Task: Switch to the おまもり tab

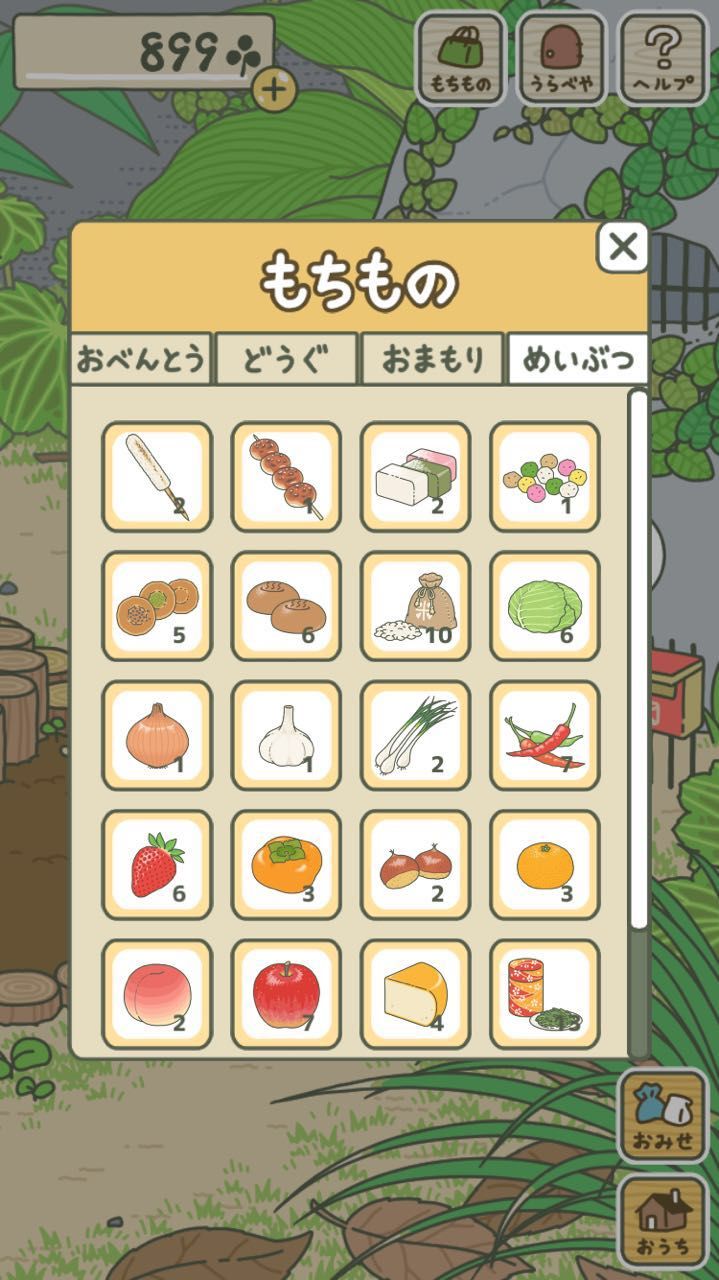Action: (432, 359)
